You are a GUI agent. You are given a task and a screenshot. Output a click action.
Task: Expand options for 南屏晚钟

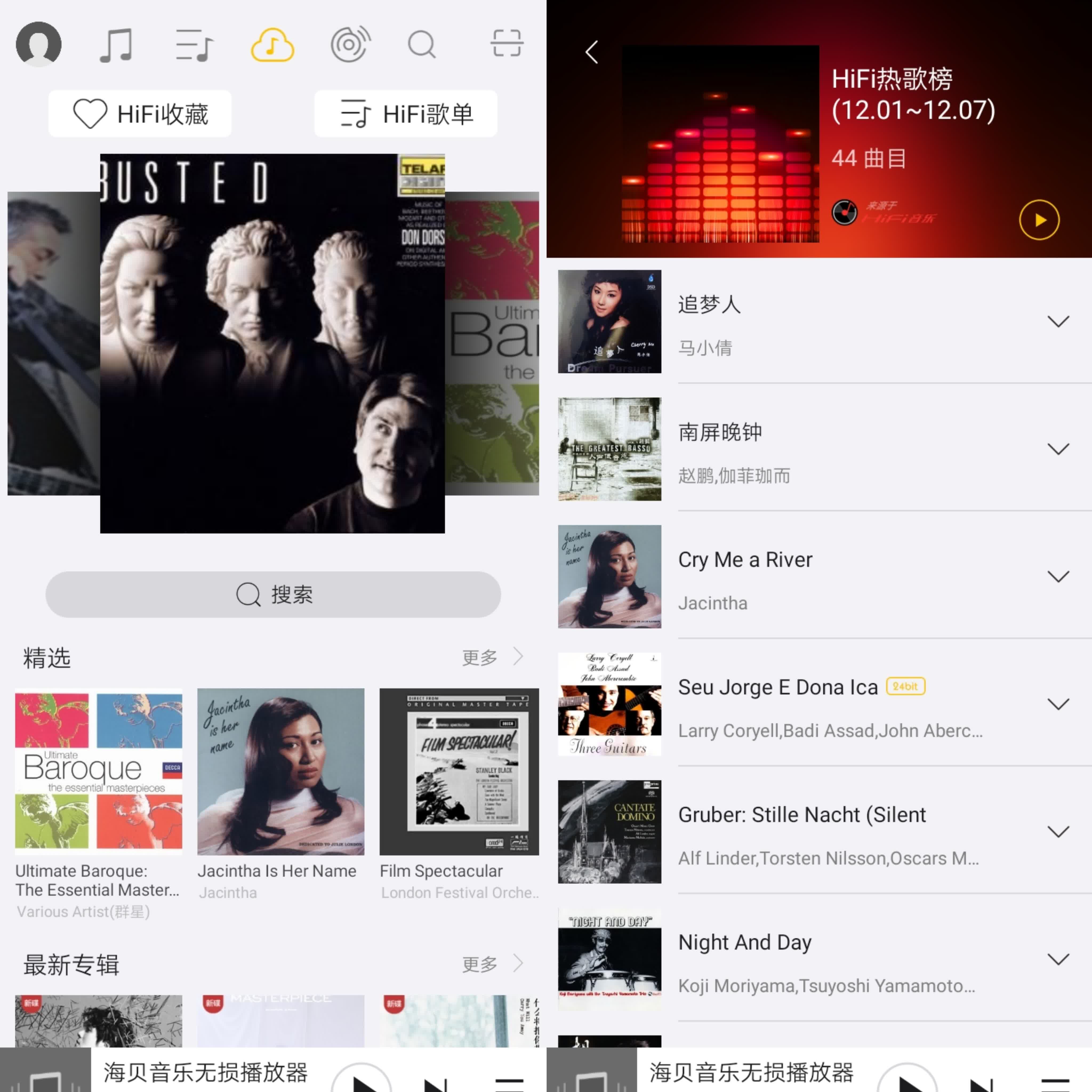coord(1058,449)
